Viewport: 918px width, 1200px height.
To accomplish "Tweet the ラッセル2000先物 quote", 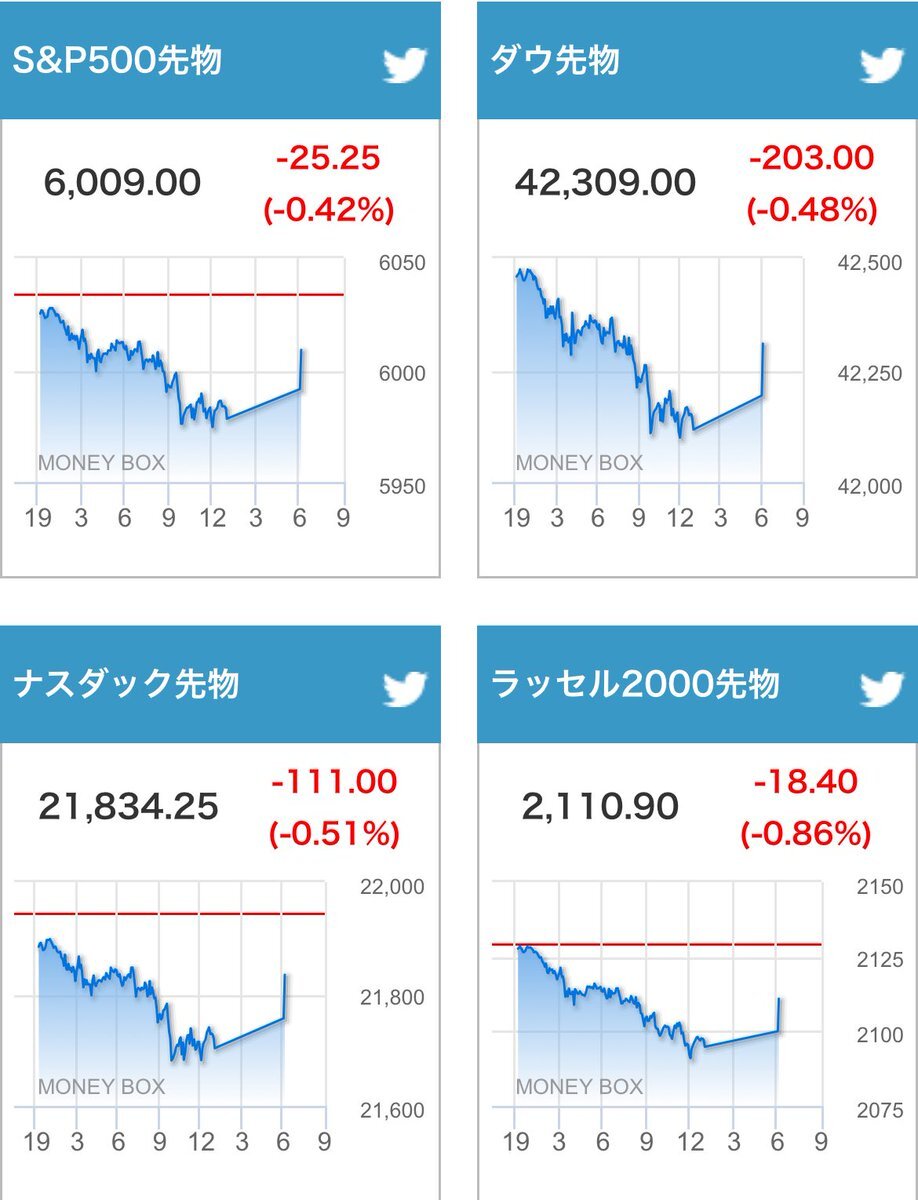I will (x=882, y=688).
